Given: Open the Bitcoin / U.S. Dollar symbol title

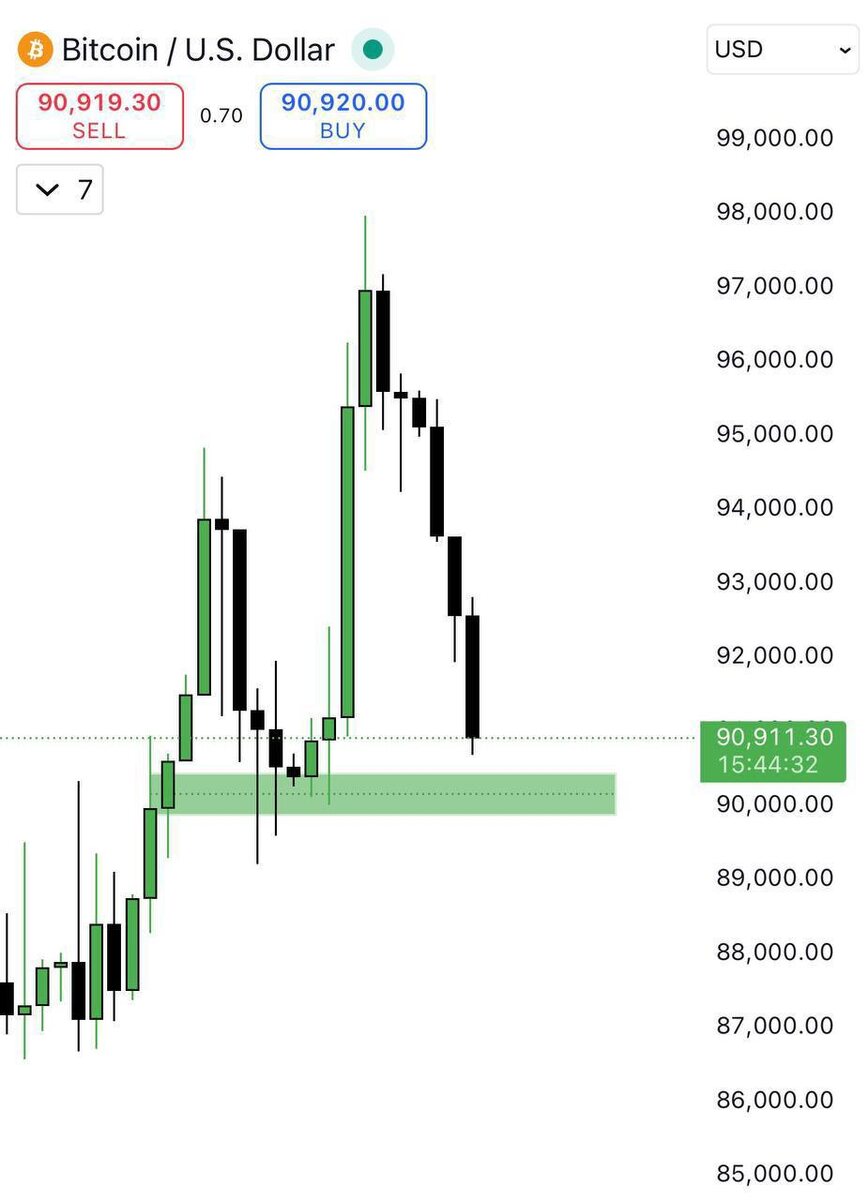Looking at the screenshot, I should point(198,49).
